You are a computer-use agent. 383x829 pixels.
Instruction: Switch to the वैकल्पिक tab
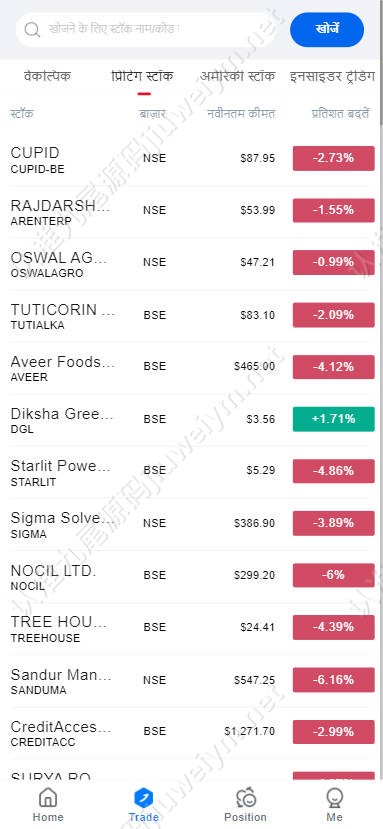[x=47, y=76]
